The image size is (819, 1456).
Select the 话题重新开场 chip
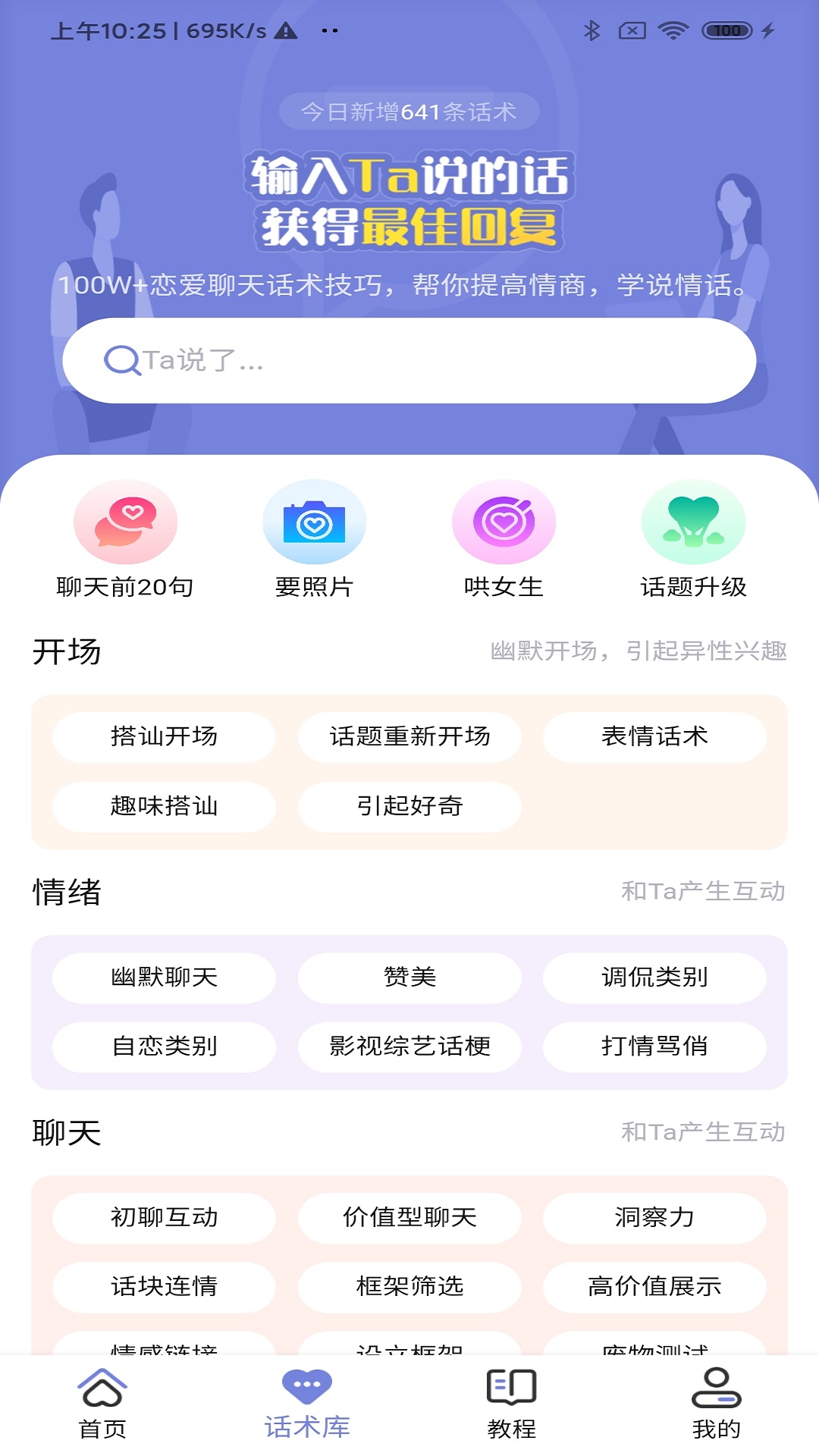point(409,736)
